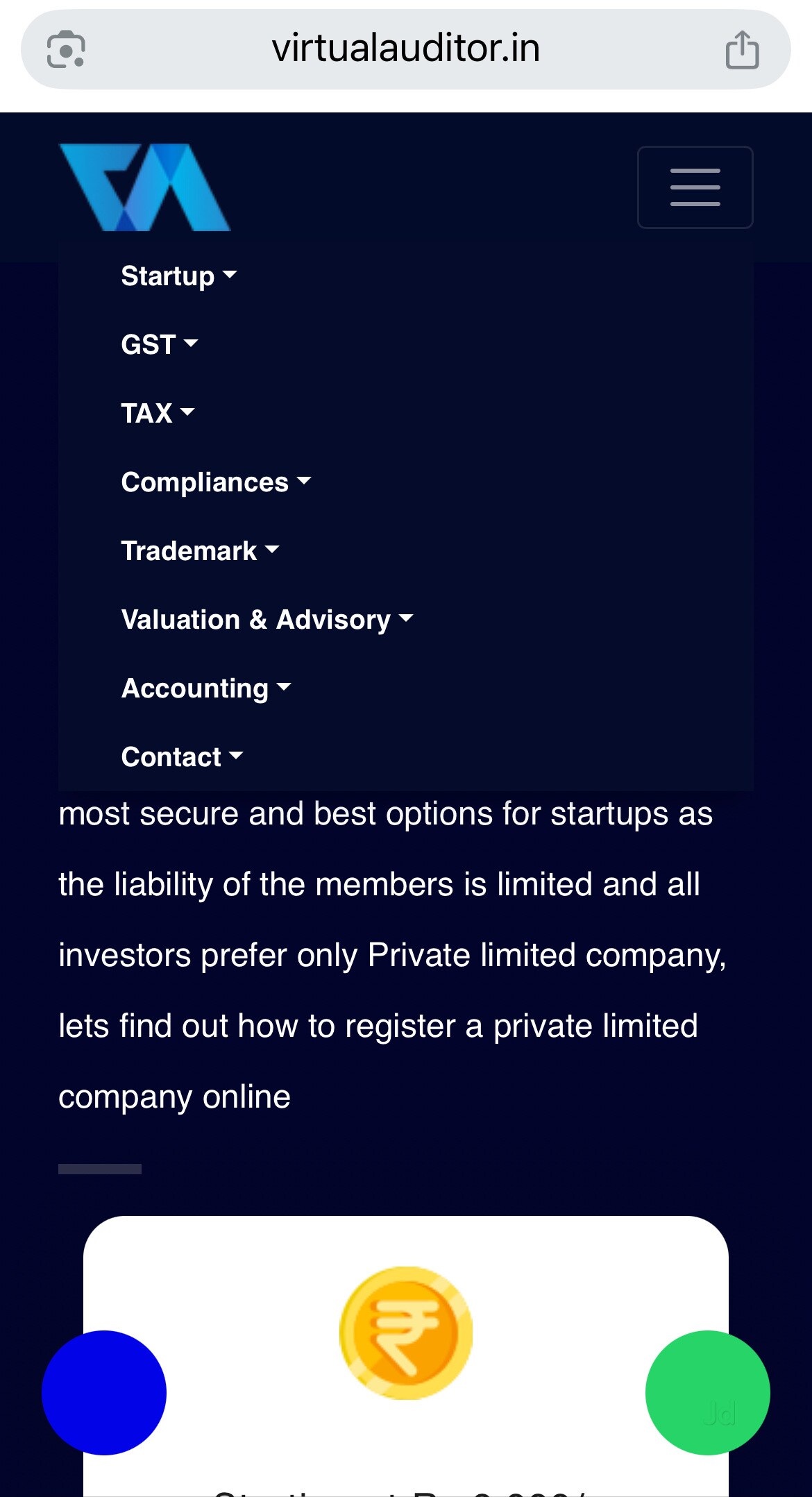The image size is (812, 1497).
Task: Tap the blue floating circle button
Action: pyautogui.click(x=104, y=1392)
